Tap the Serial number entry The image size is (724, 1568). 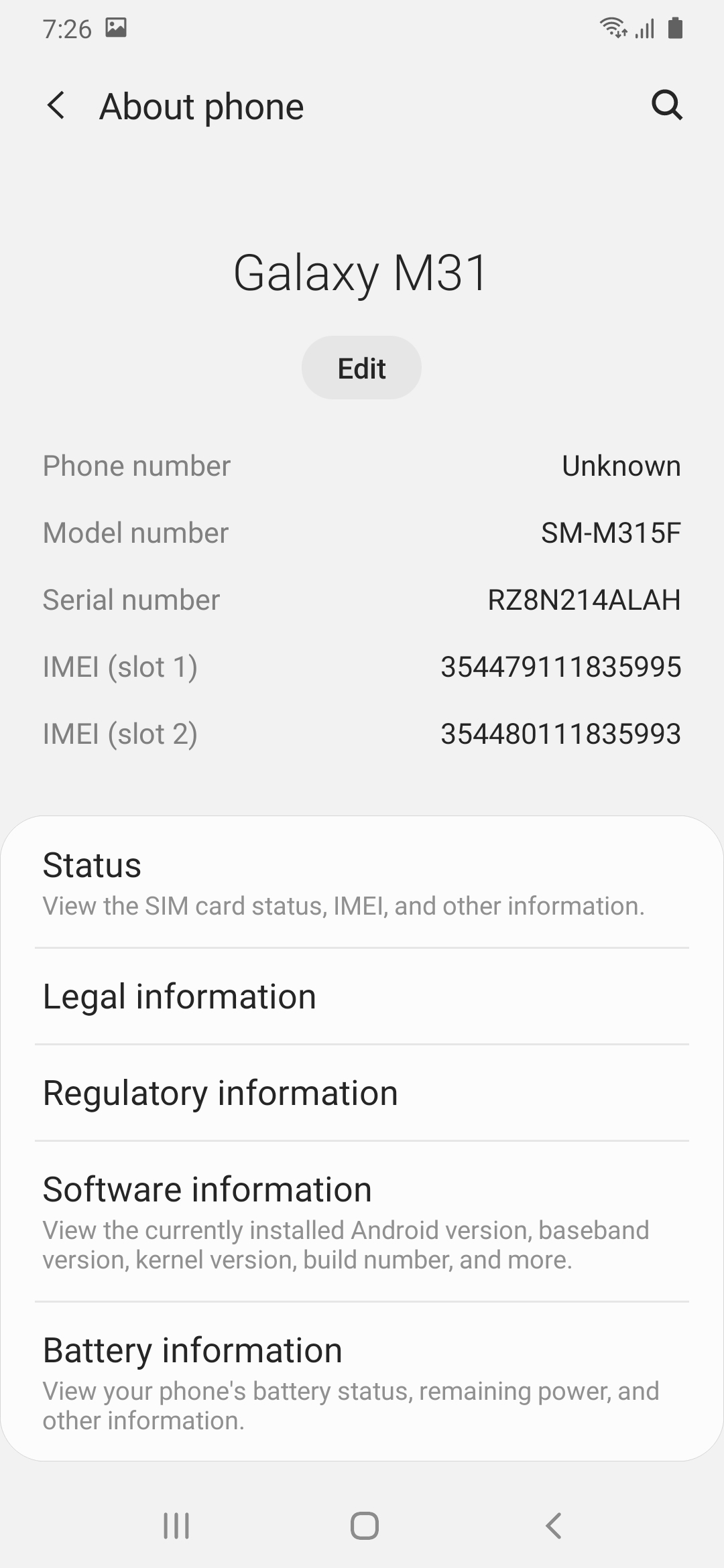point(362,599)
